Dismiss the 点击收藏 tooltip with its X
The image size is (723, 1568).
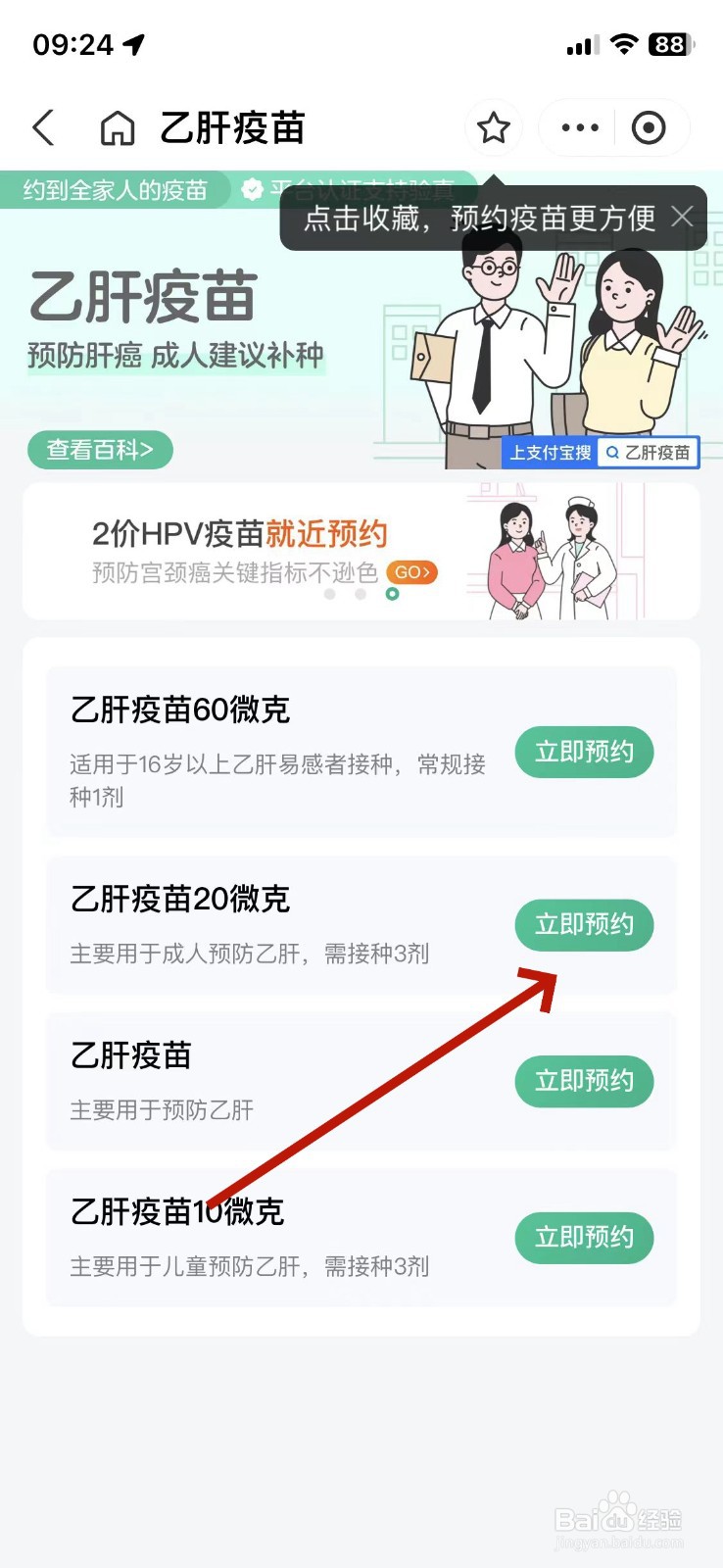(x=682, y=218)
